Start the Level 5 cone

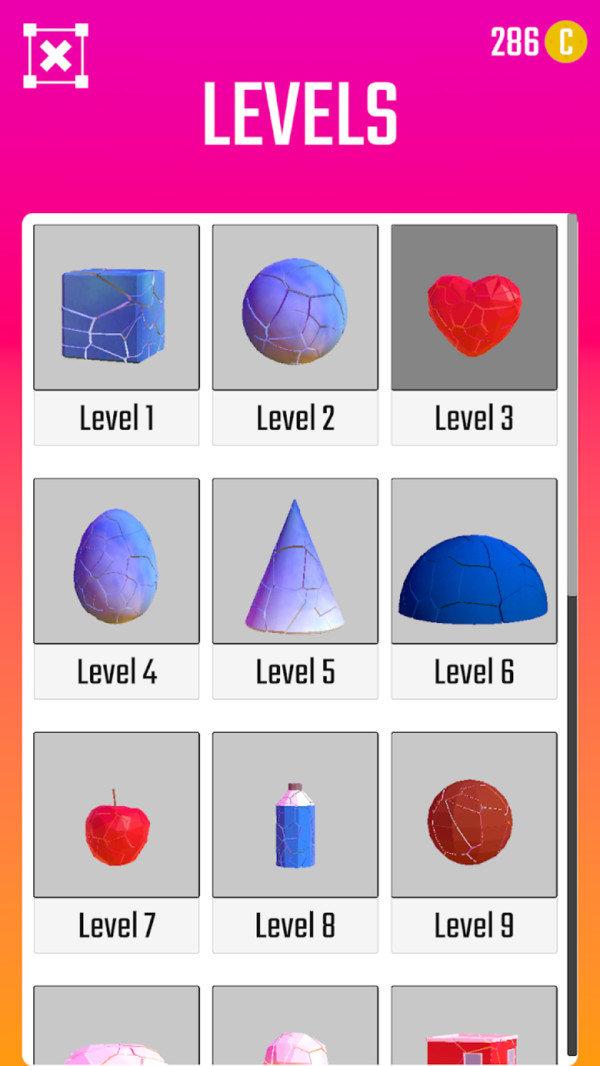295,562
